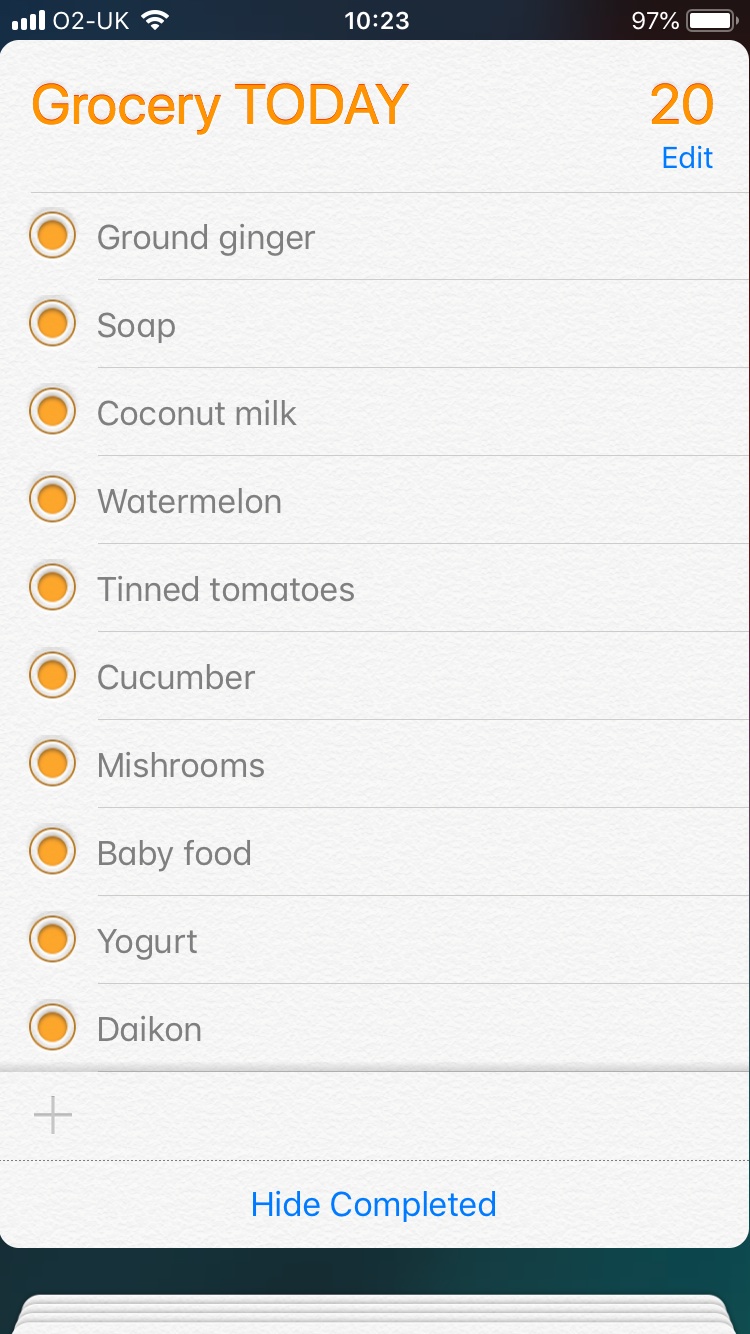Add a new reminder with the plus row
The width and height of the screenshot is (750, 1334).
point(375,1115)
